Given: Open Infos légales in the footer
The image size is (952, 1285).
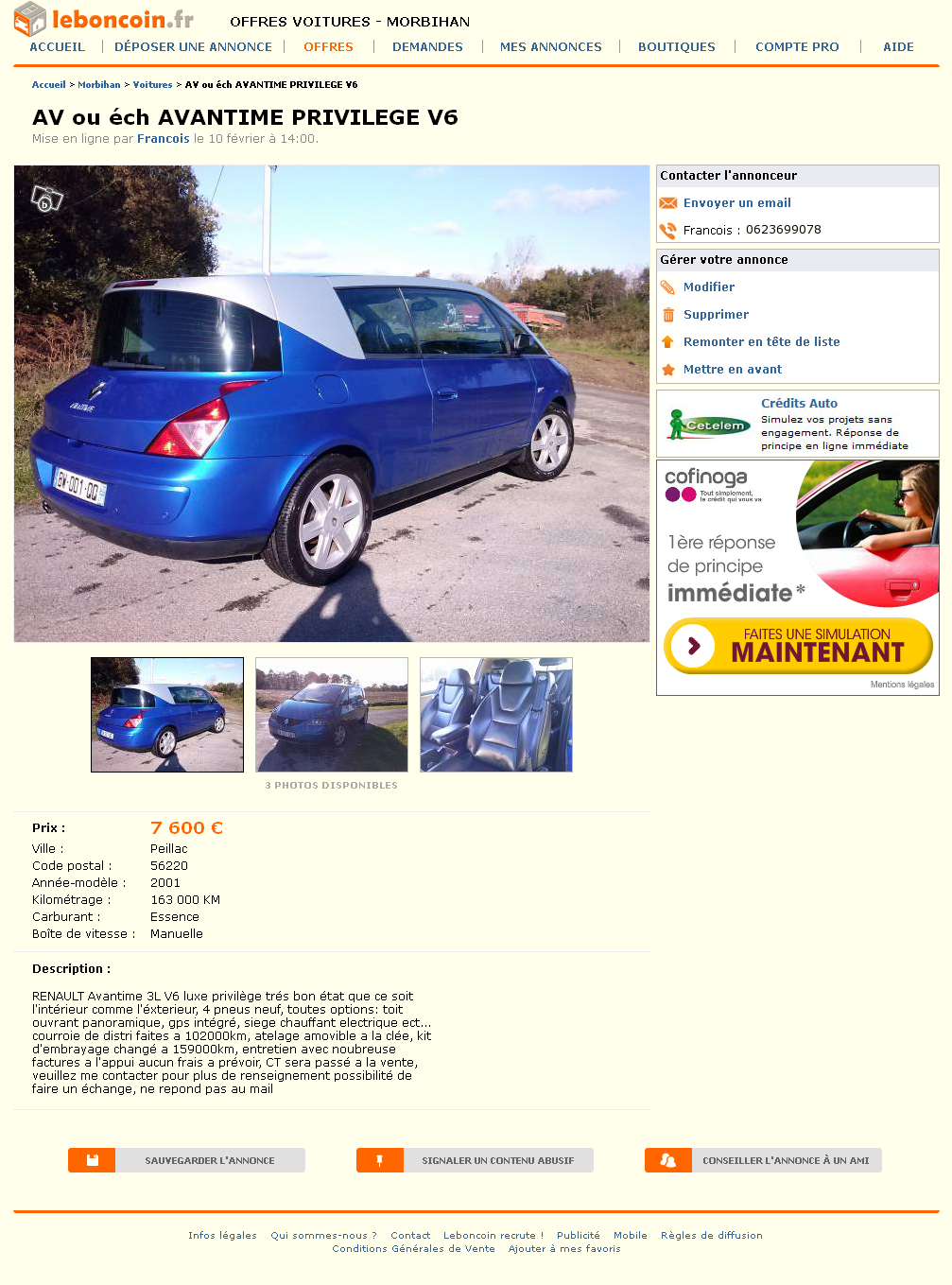Looking at the screenshot, I should [x=222, y=1236].
